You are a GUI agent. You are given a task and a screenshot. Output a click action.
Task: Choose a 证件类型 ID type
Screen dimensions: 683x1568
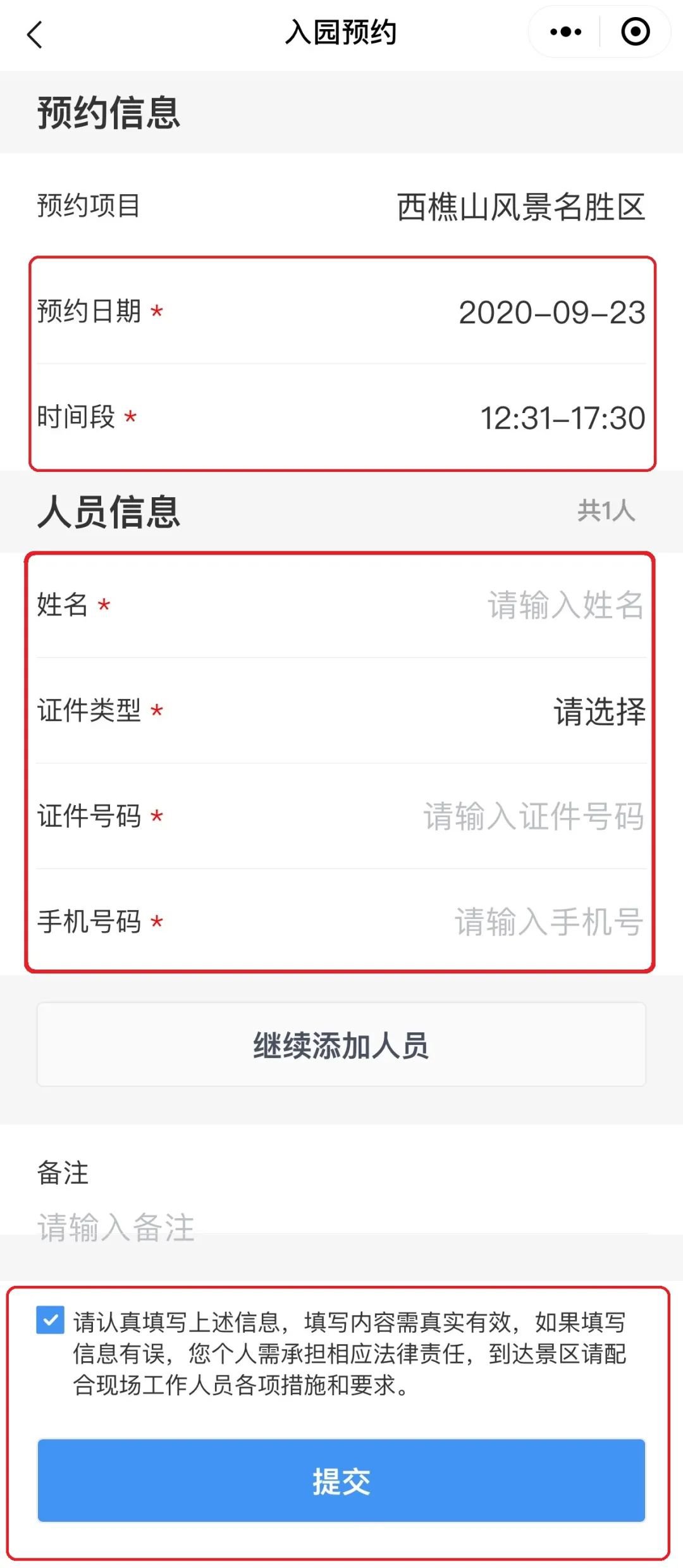tap(599, 712)
